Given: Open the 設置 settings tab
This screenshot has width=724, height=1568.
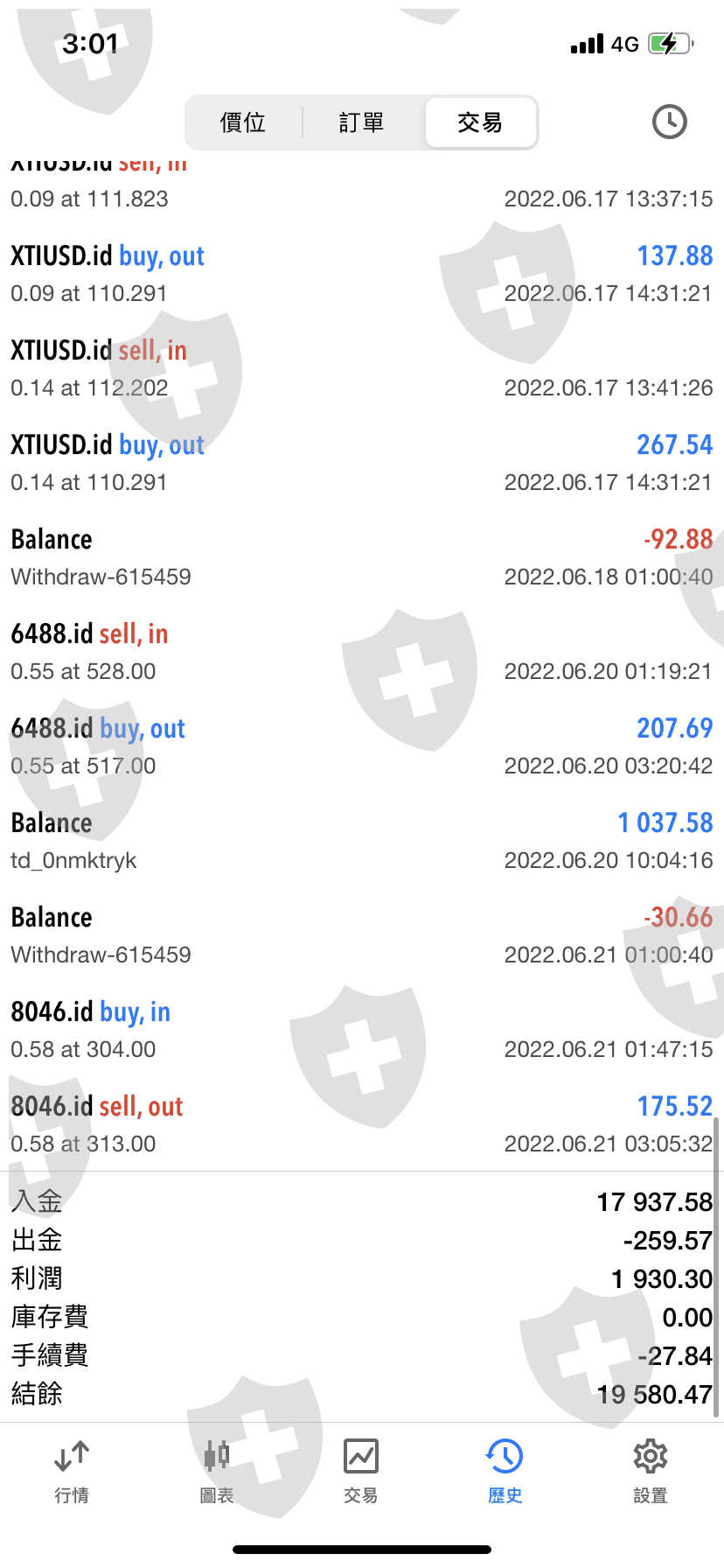Looking at the screenshot, I should pos(650,1472).
